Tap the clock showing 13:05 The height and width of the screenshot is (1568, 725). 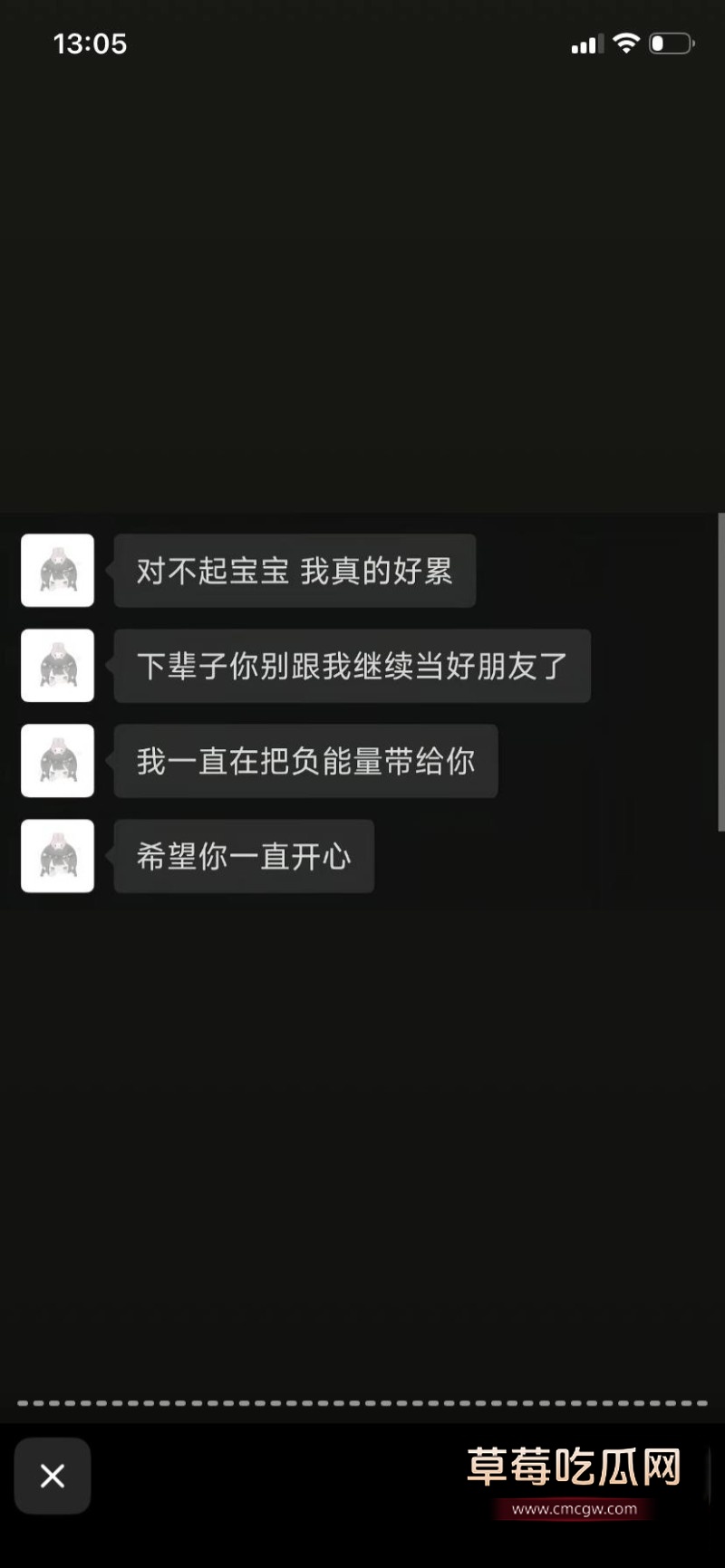pos(90,43)
